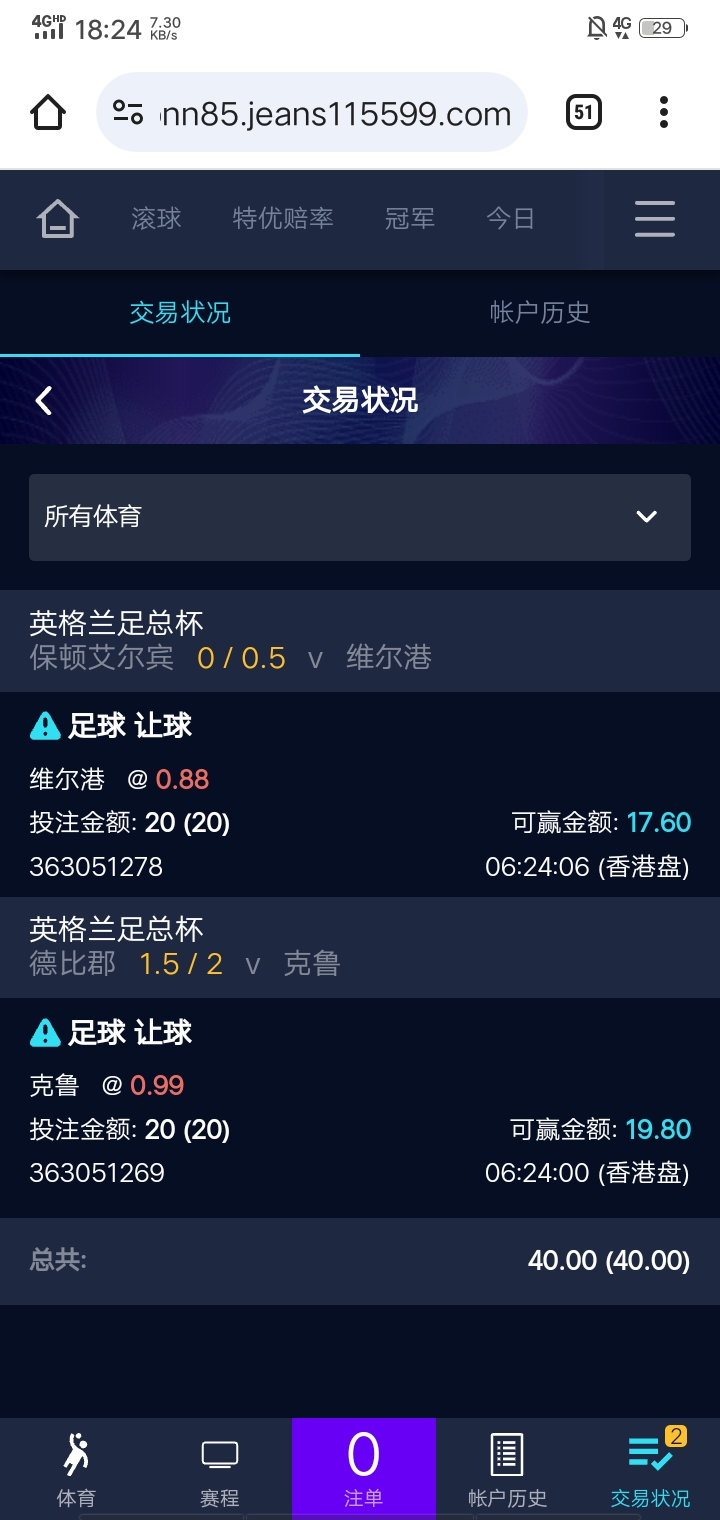Open the 滚球 section
This screenshot has height=1520, width=720.
point(156,218)
